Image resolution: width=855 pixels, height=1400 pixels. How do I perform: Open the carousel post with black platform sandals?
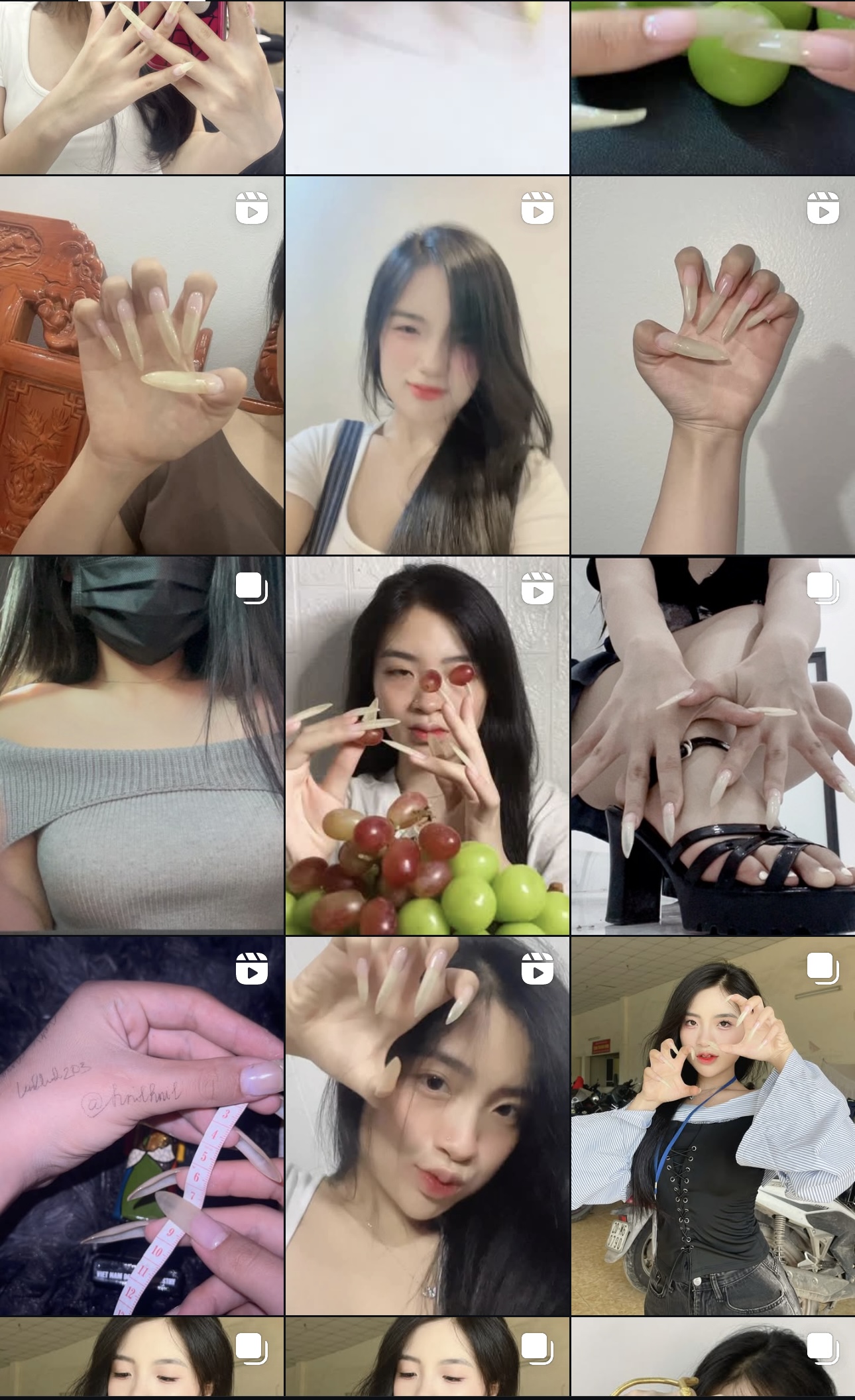coord(713,745)
